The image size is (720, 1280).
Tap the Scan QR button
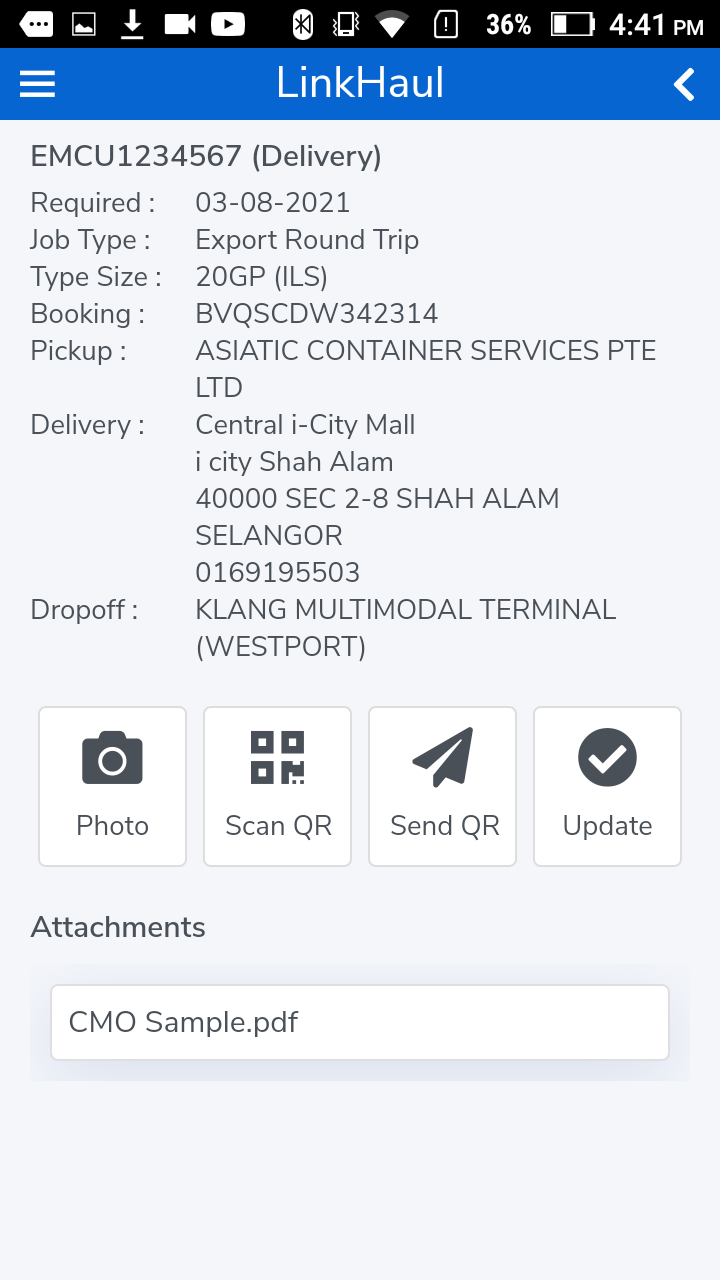(x=278, y=786)
